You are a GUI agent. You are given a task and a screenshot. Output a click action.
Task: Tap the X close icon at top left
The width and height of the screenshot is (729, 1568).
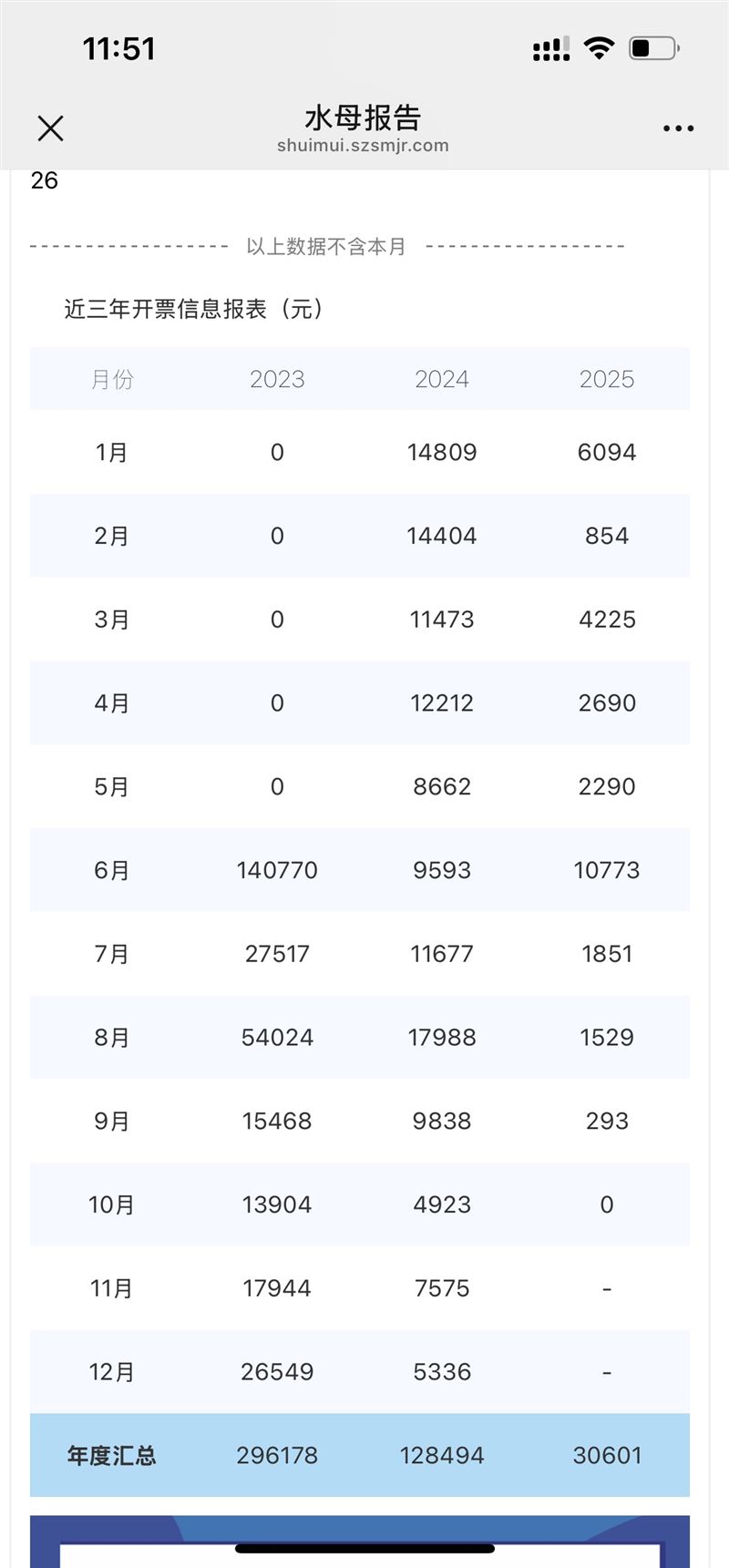(x=50, y=128)
